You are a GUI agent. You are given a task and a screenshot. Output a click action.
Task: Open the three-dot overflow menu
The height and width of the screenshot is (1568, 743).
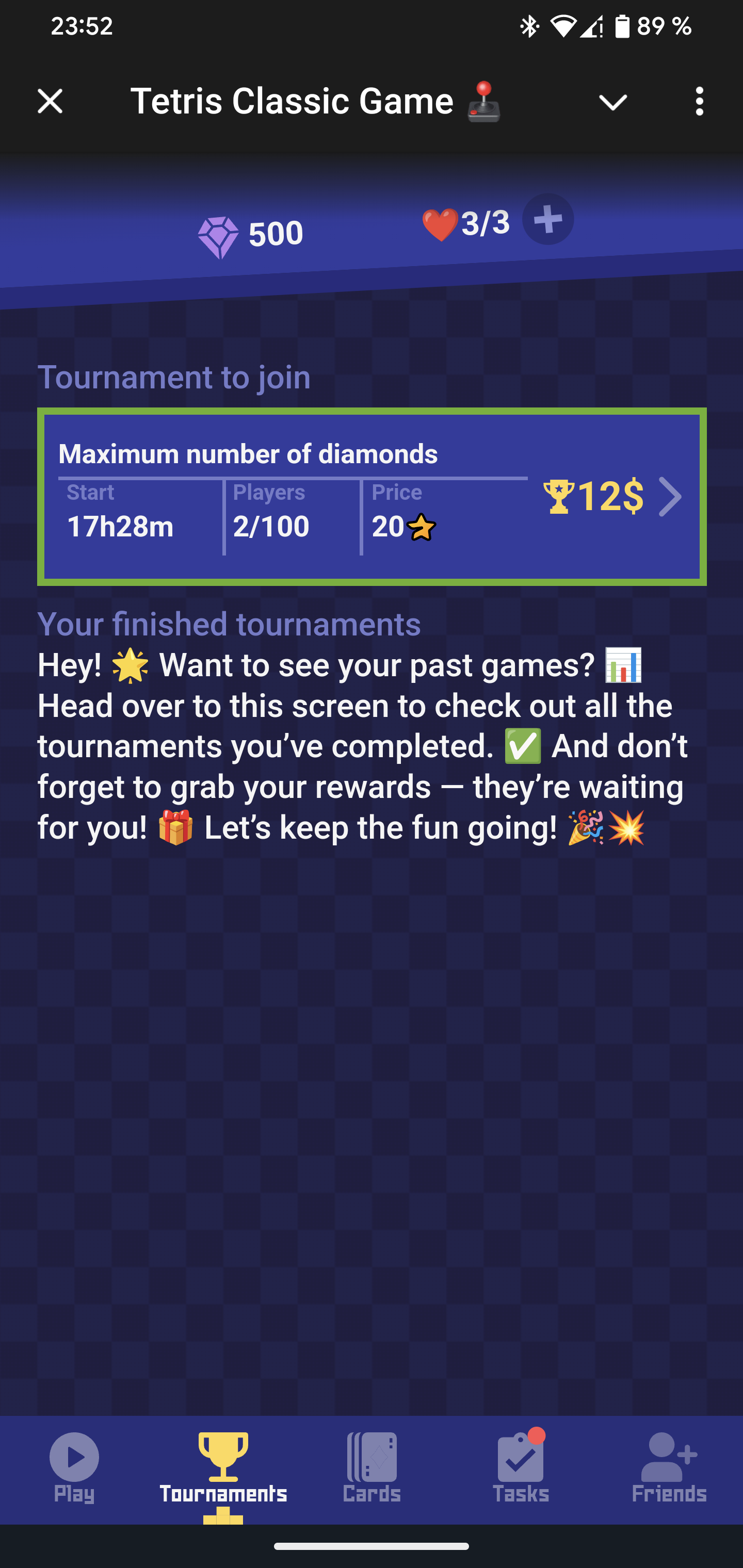pyautogui.click(x=699, y=101)
